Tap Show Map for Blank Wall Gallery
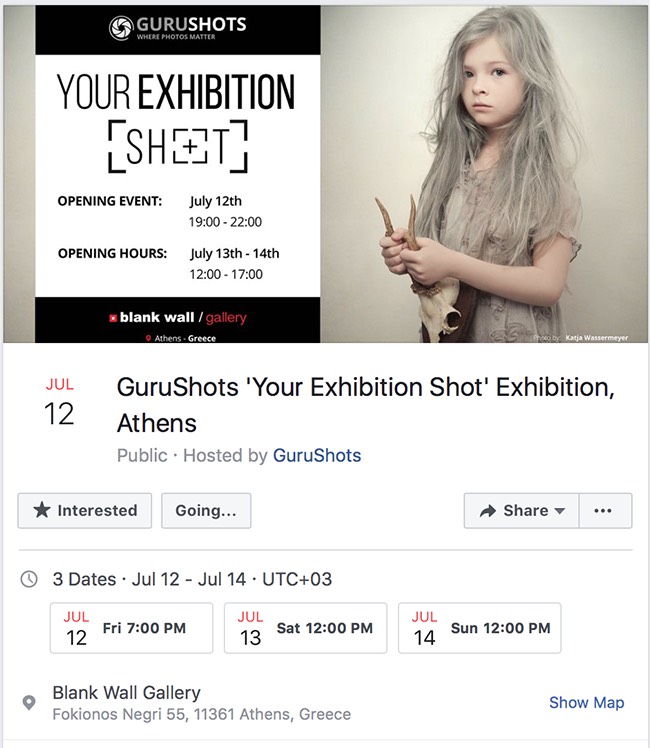650x748 pixels. click(x=586, y=703)
